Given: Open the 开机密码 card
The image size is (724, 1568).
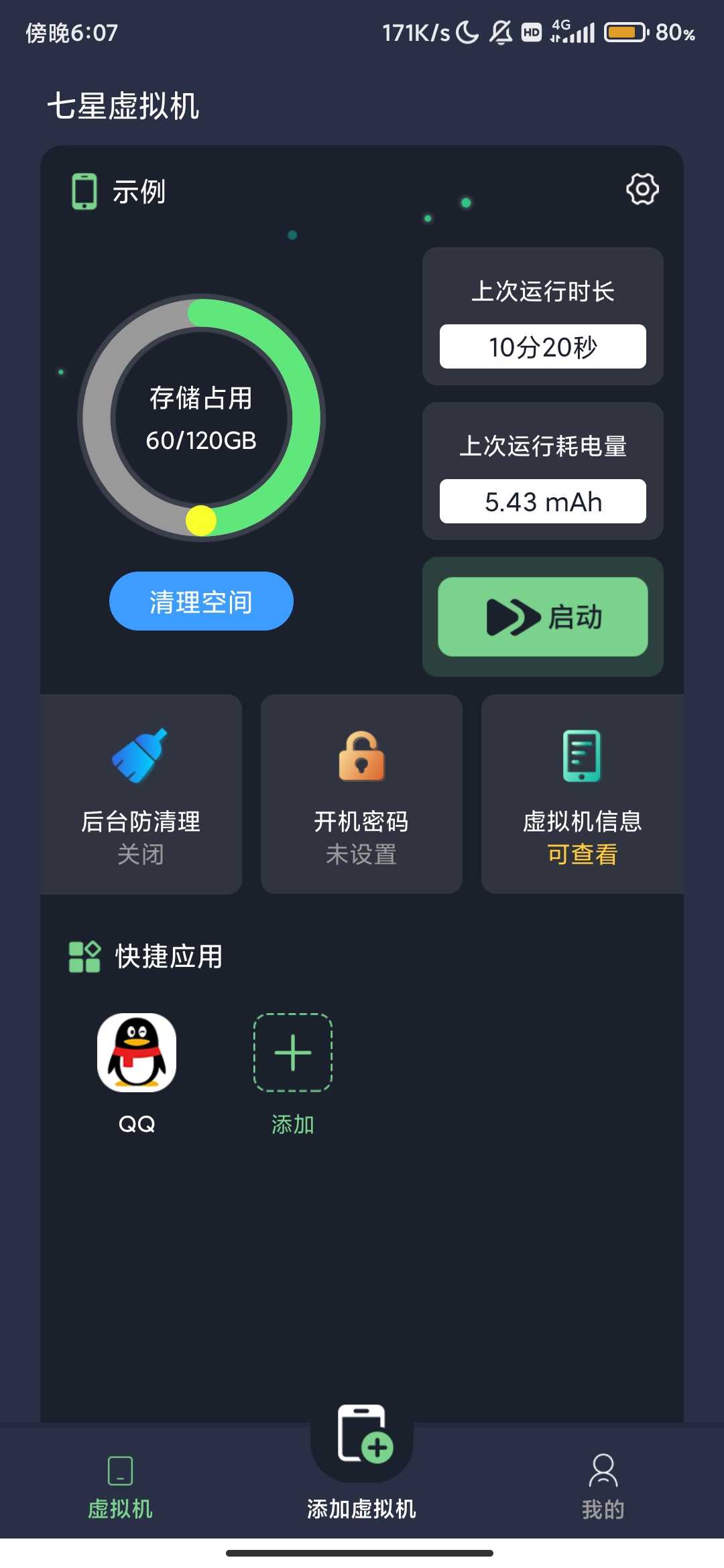Looking at the screenshot, I should point(361,794).
